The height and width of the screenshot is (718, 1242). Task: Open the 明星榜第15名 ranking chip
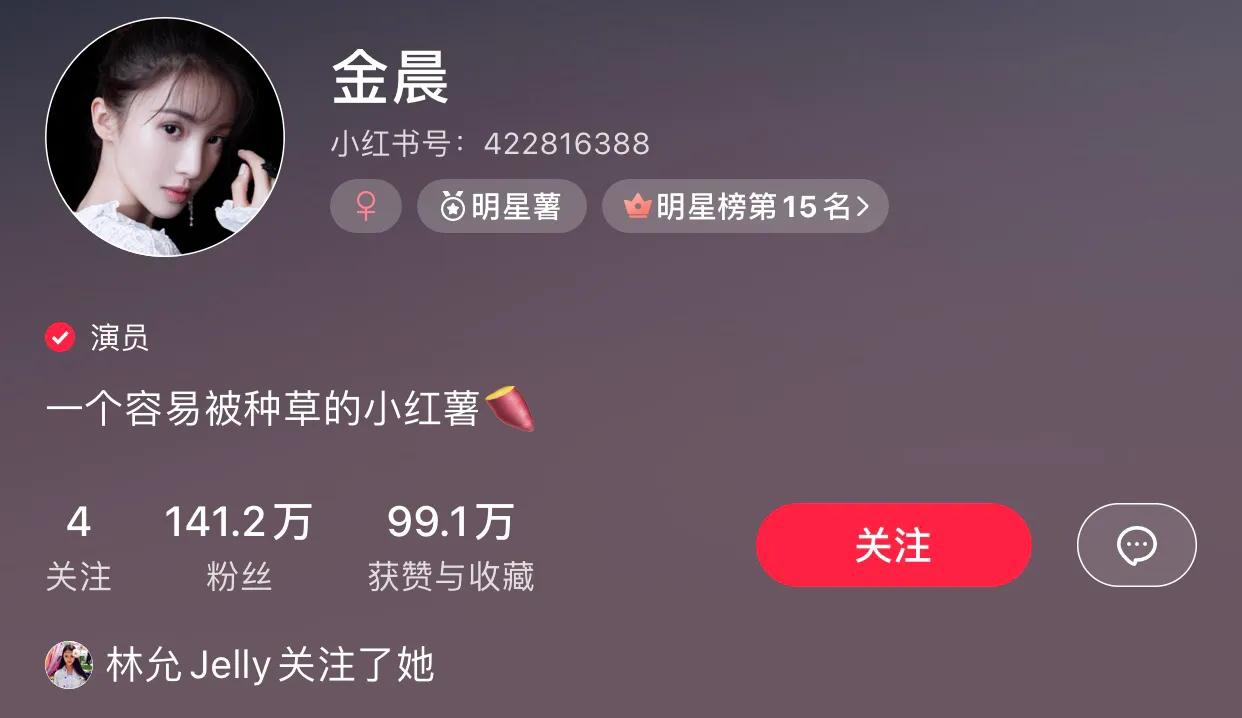[745, 206]
